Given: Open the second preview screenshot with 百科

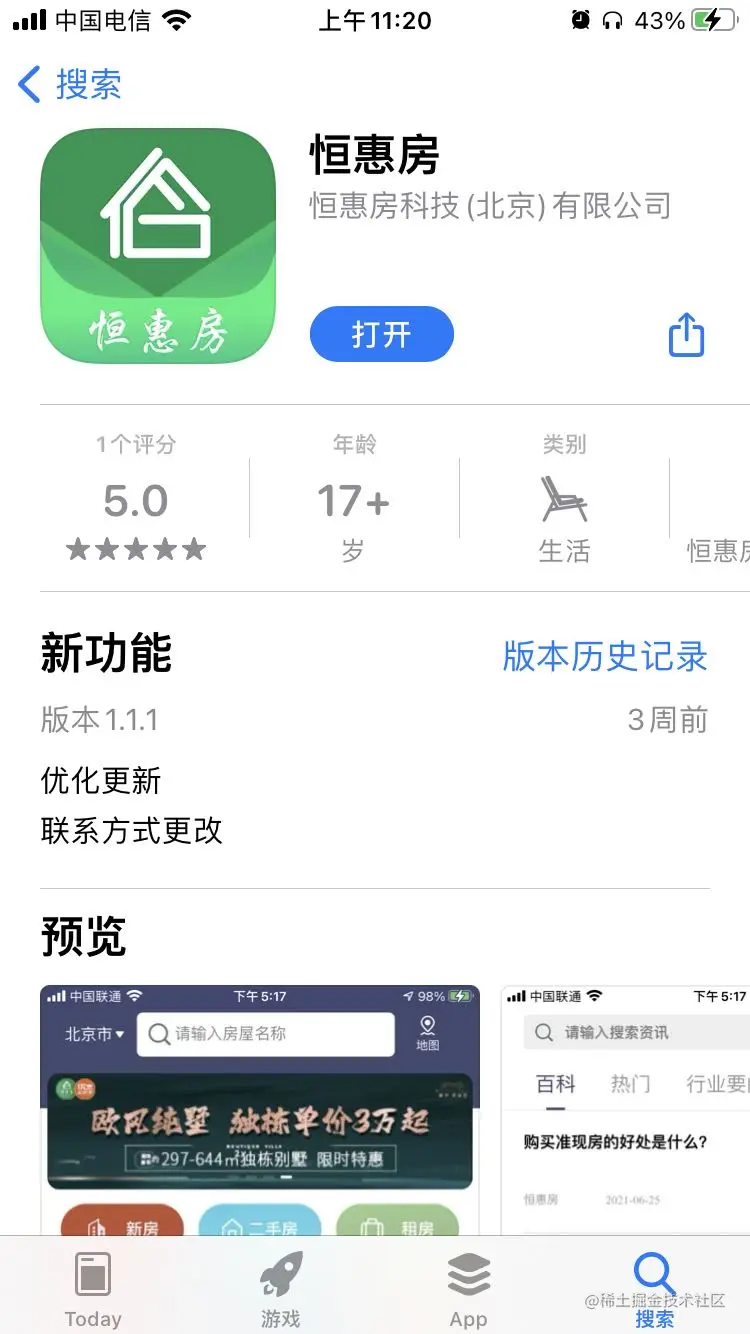Looking at the screenshot, I should pyautogui.click(x=625, y=1108).
